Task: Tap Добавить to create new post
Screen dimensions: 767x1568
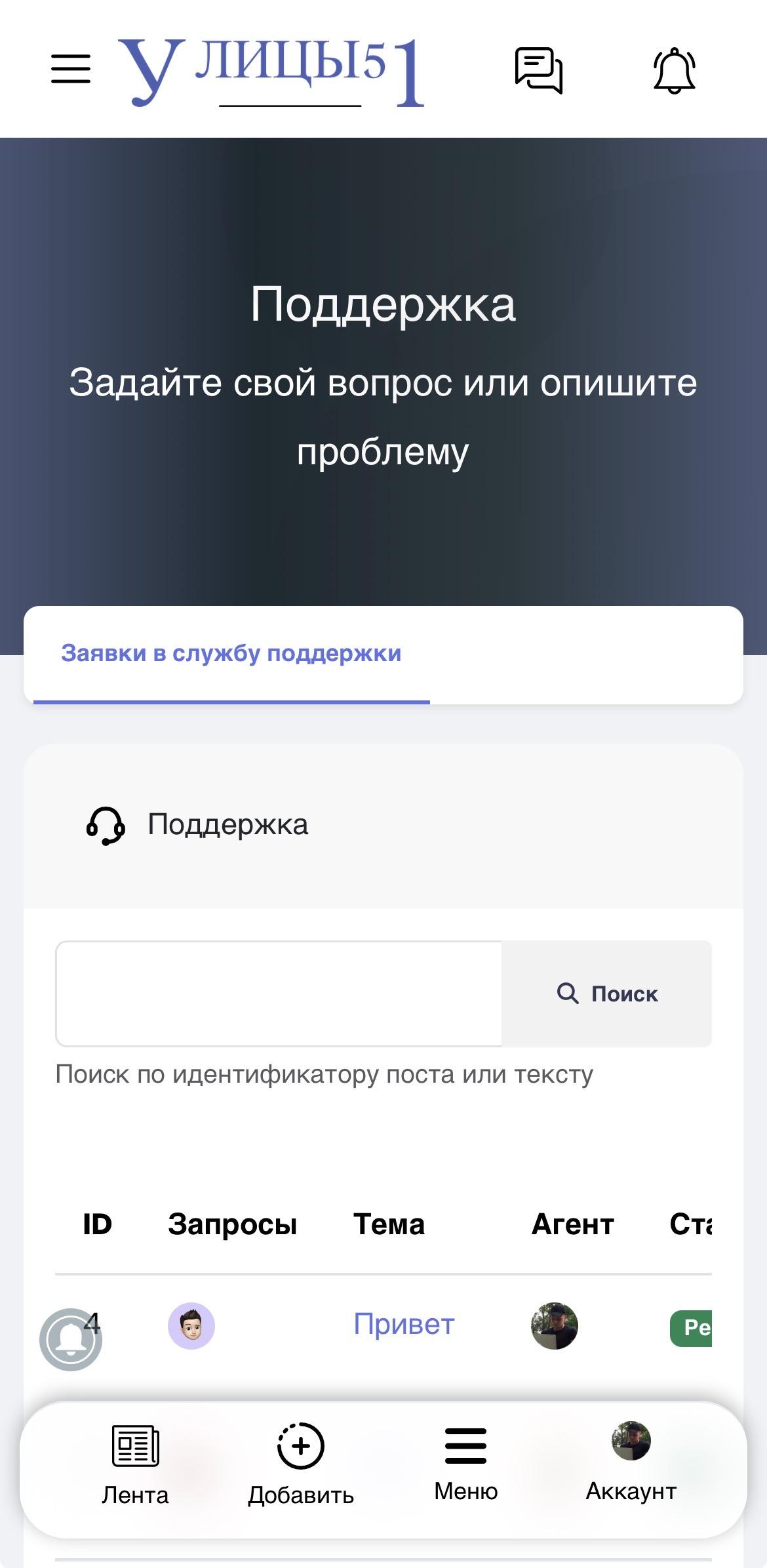Action: [x=301, y=1464]
